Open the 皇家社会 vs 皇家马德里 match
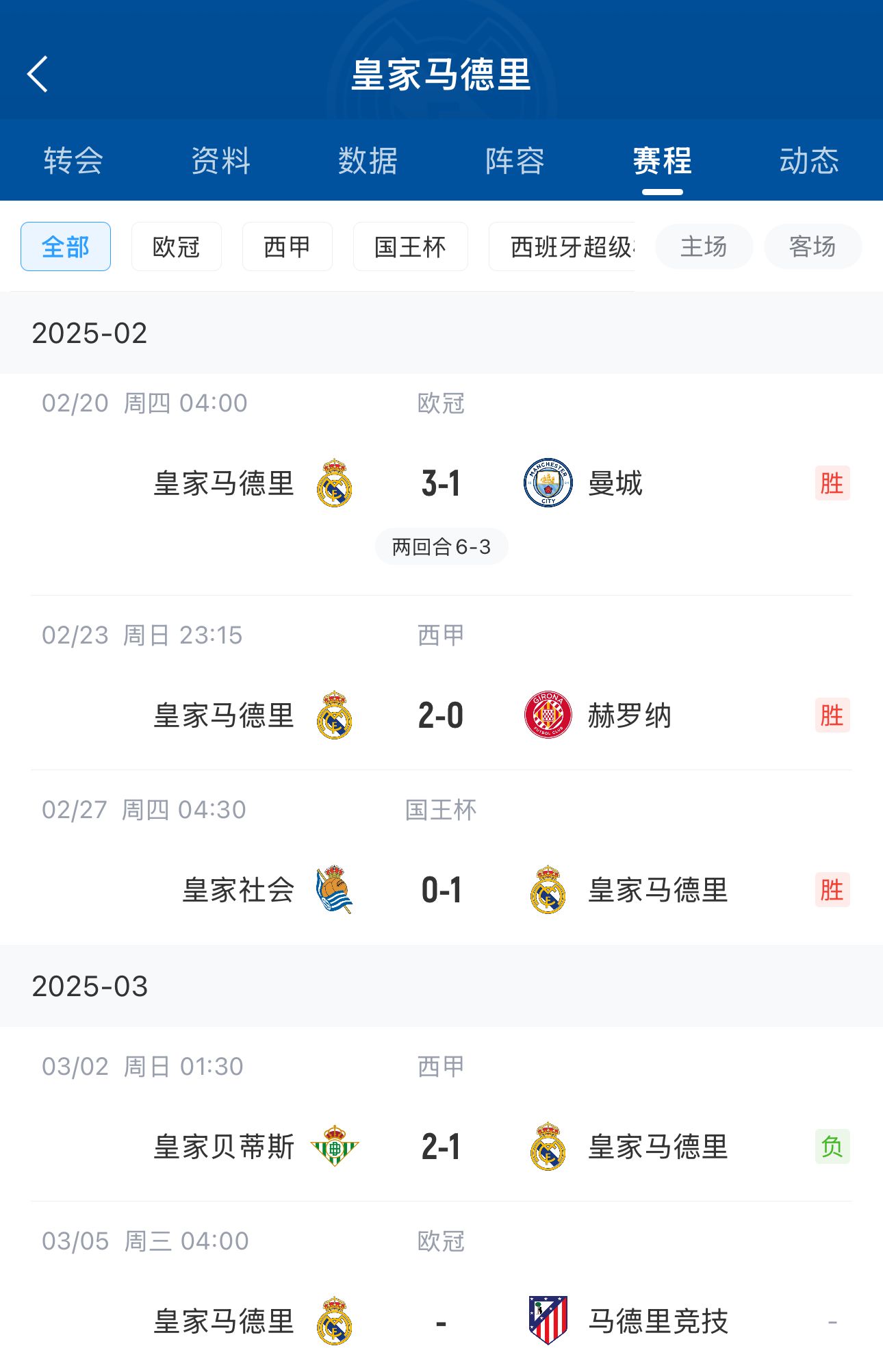883x1372 pixels. pyautogui.click(x=441, y=890)
